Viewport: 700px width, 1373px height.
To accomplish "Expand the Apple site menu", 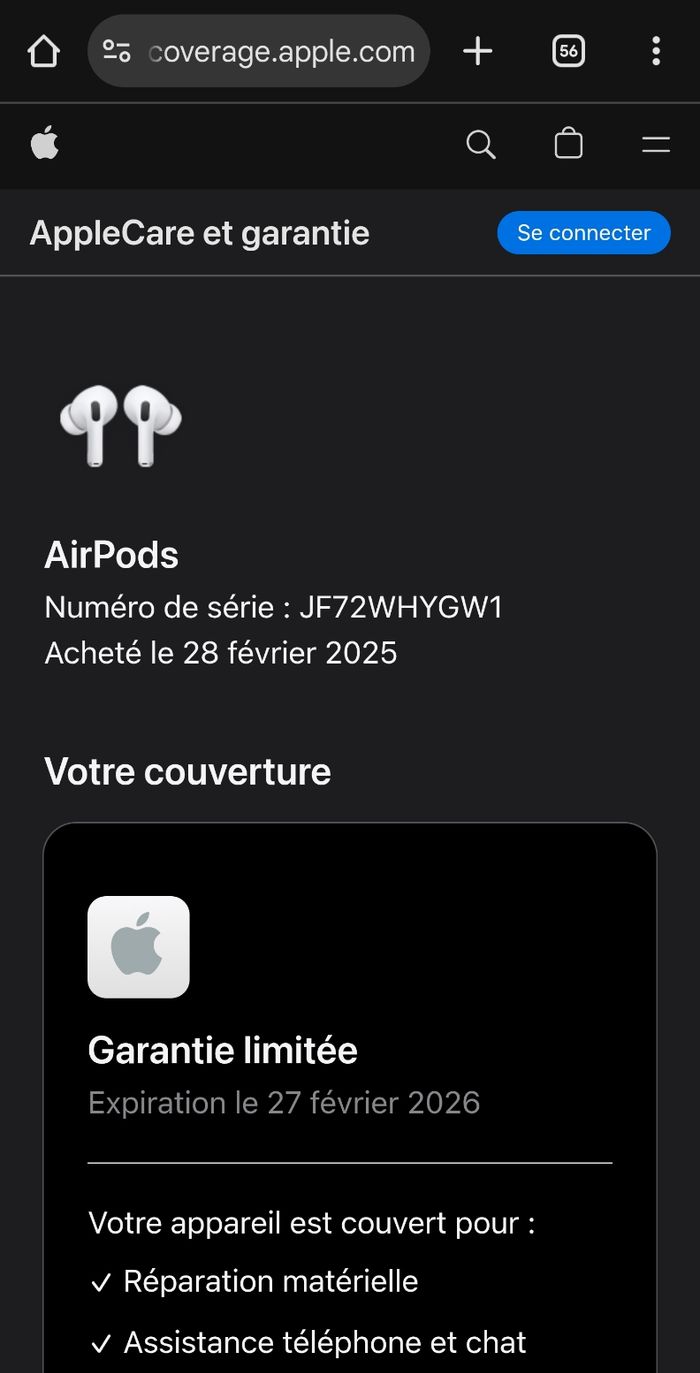I will point(656,145).
